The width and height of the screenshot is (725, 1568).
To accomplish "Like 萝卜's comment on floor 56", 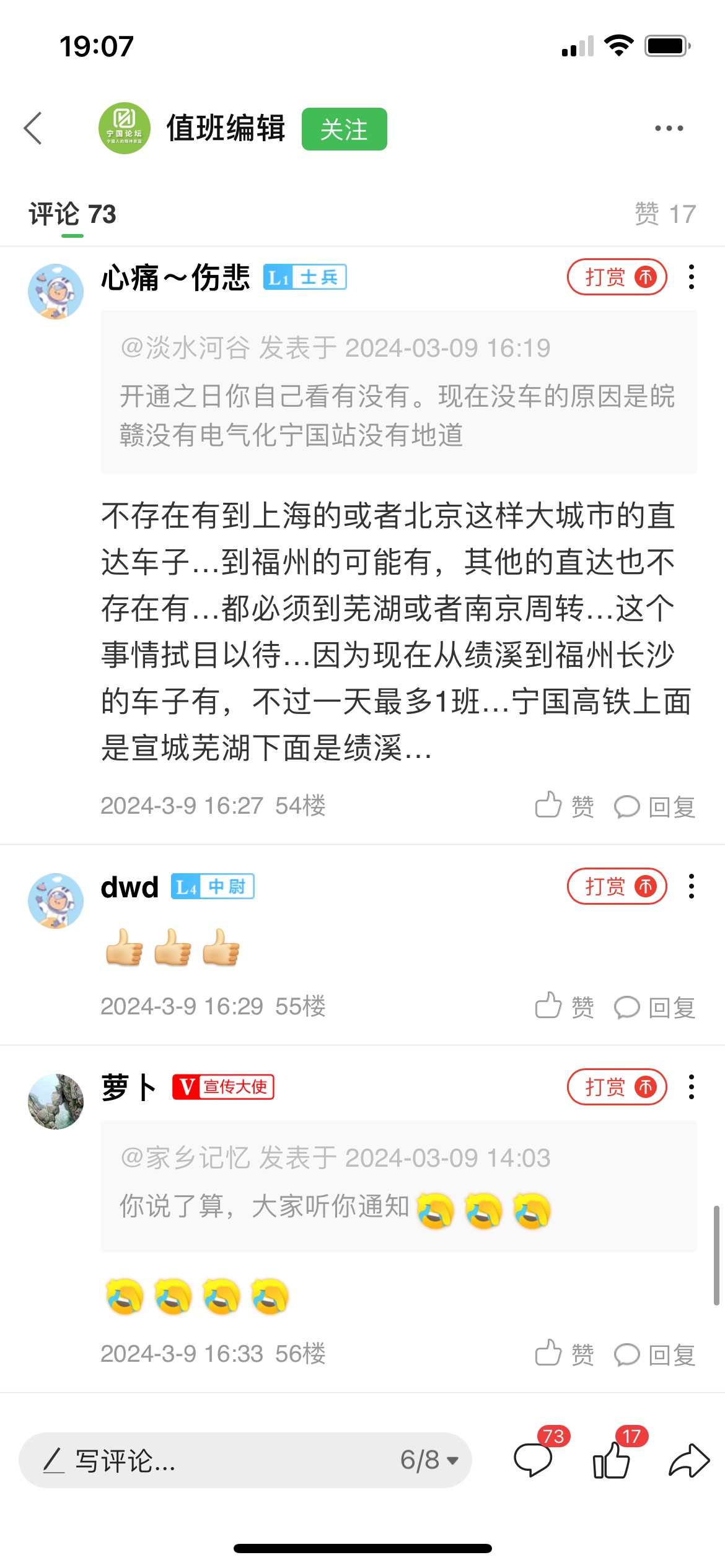I will pyautogui.click(x=564, y=1354).
